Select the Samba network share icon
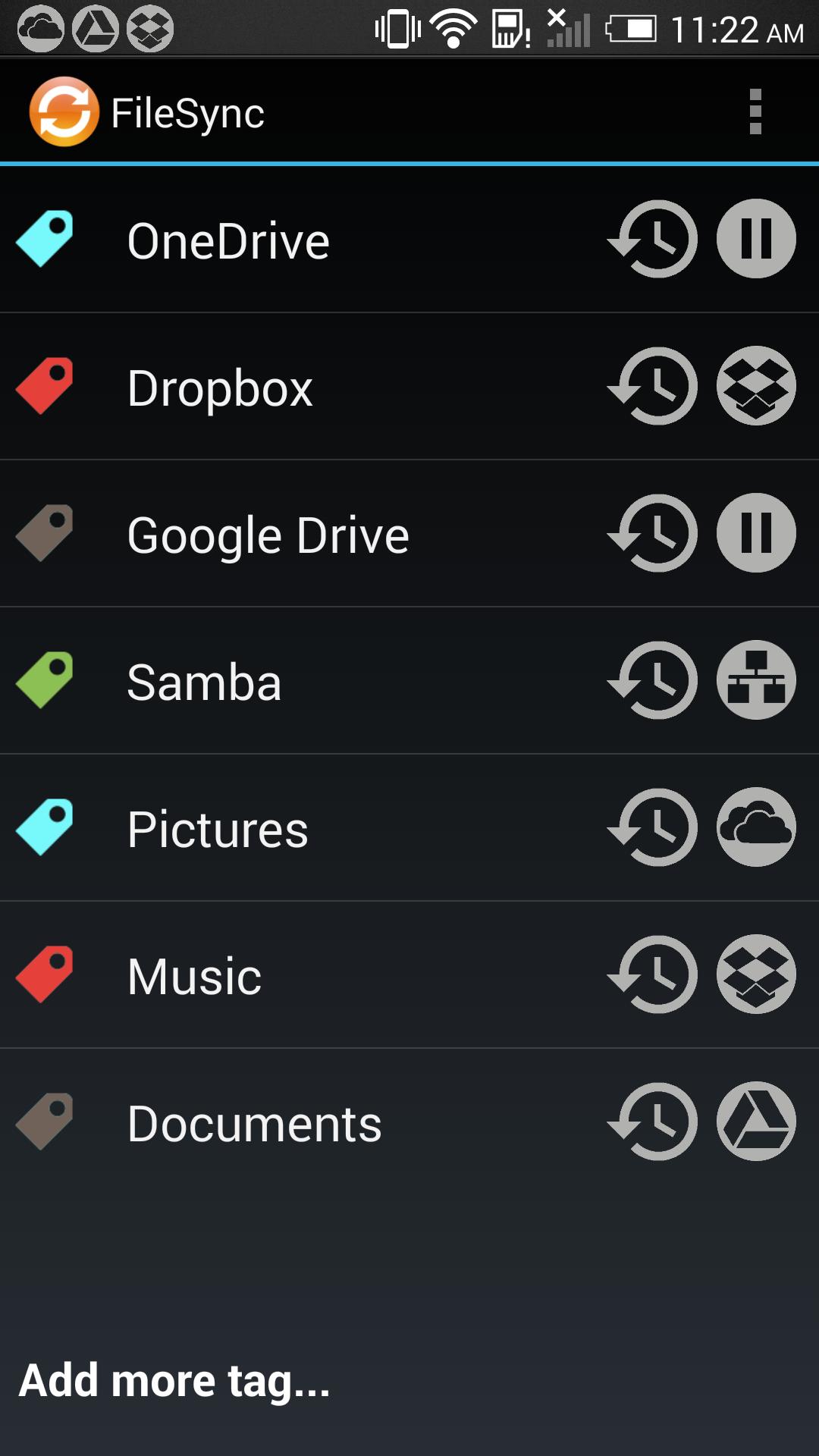Viewport: 819px width, 1456px height. [755, 681]
